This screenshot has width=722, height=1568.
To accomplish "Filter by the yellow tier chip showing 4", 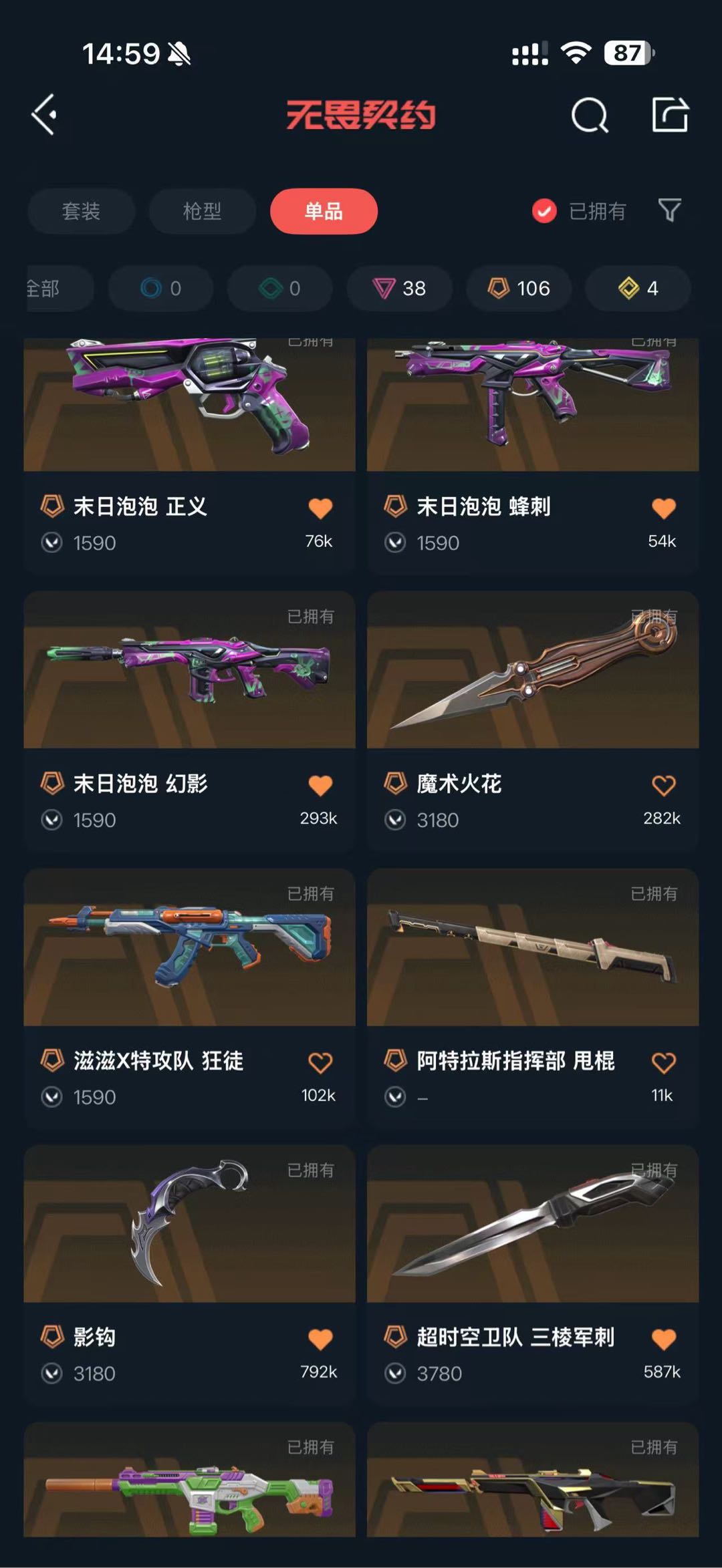I will (638, 288).
